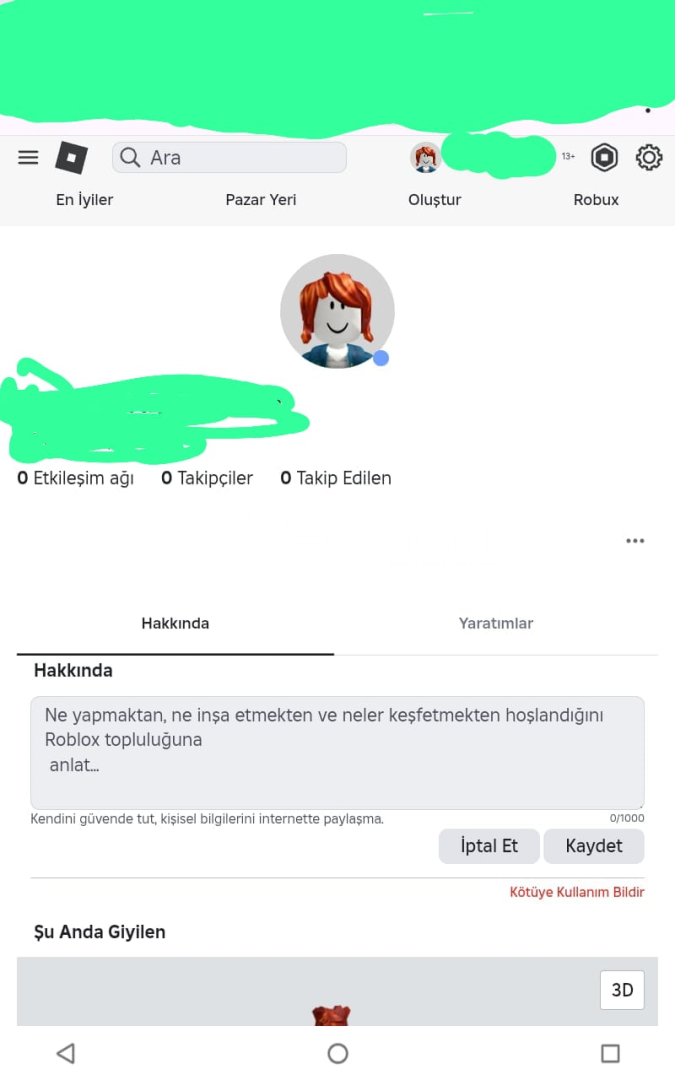The width and height of the screenshot is (675, 1080).
Task: Open the Robux page link
Action: (x=596, y=200)
